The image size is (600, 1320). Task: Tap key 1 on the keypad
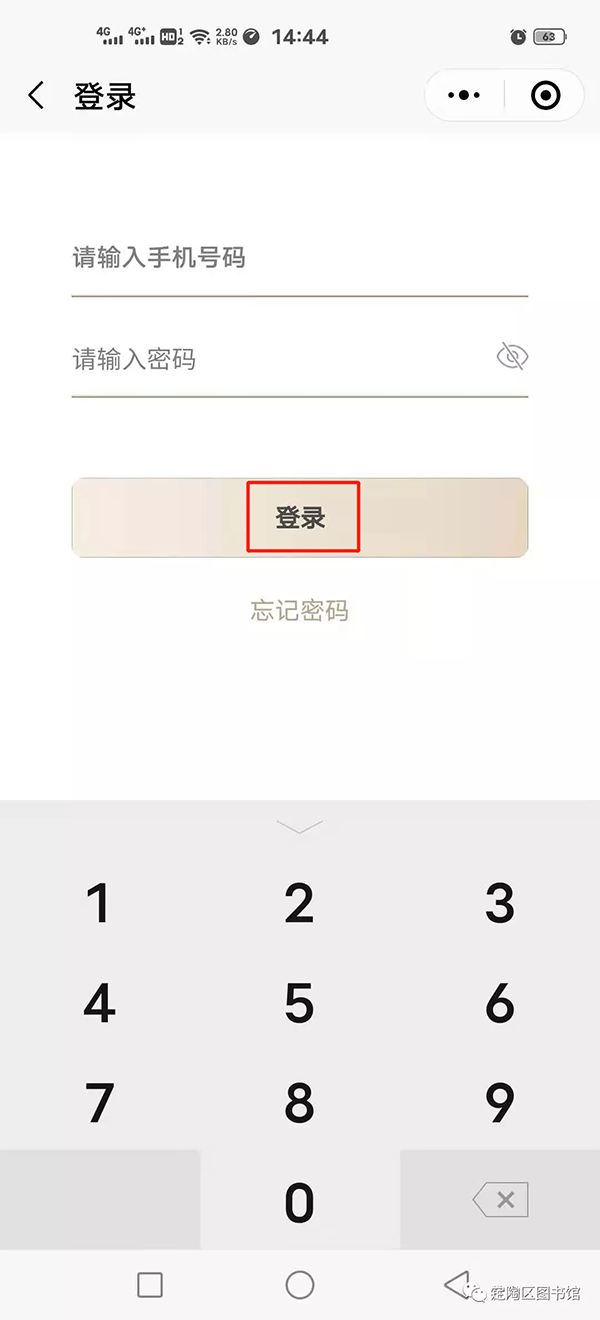[x=99, y=903]
